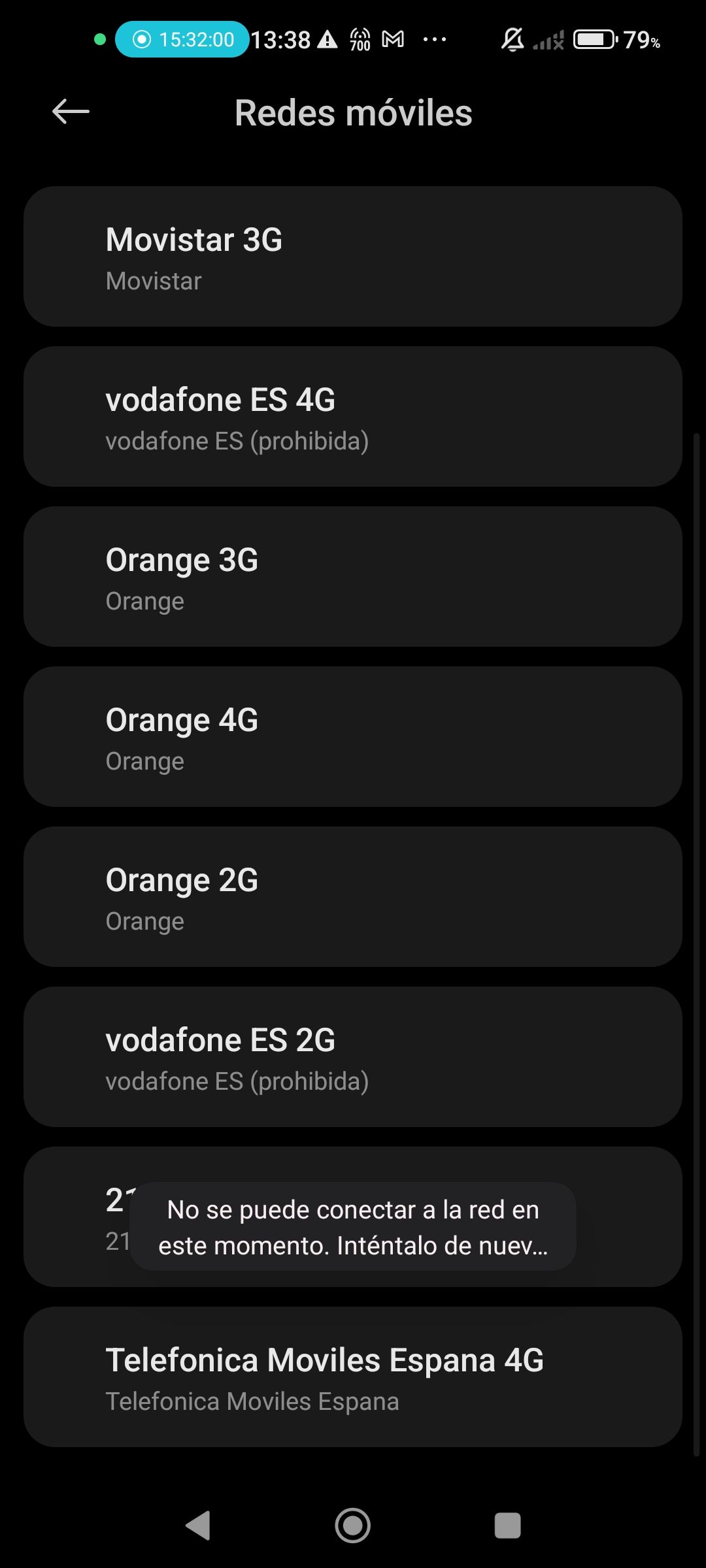Tap the battery indicator showing 79%
706x1568 pixels.
(x=594, y=40)
